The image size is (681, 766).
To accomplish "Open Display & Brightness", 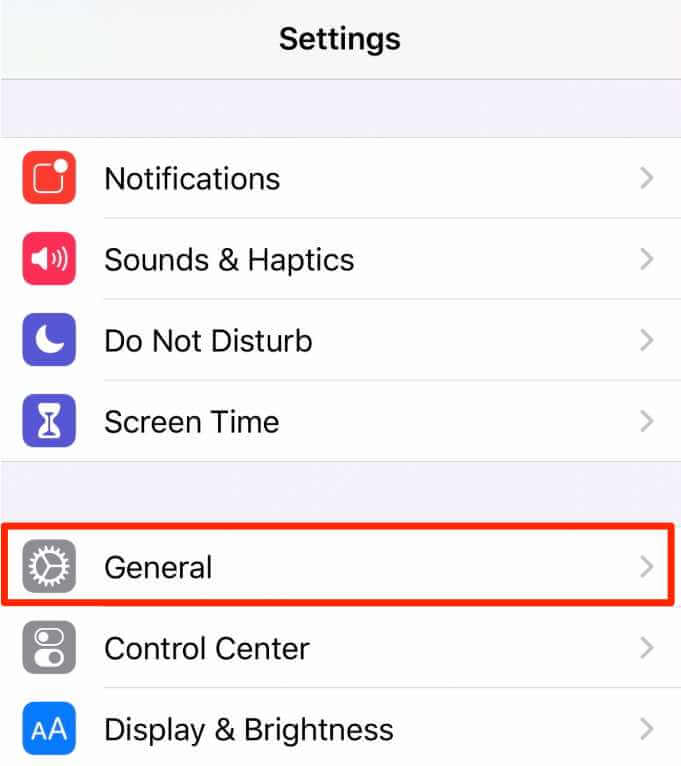I will click(x=340, y=729).
